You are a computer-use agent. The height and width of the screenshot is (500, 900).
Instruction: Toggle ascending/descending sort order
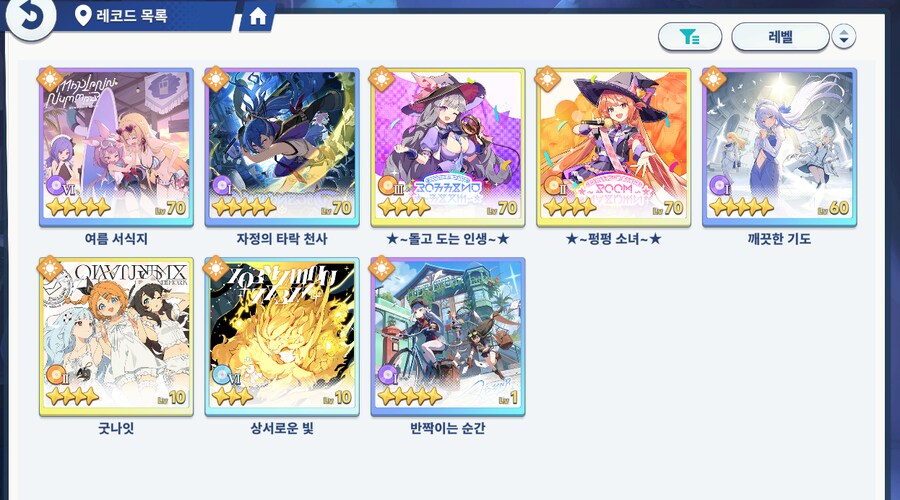click(844, 37)
